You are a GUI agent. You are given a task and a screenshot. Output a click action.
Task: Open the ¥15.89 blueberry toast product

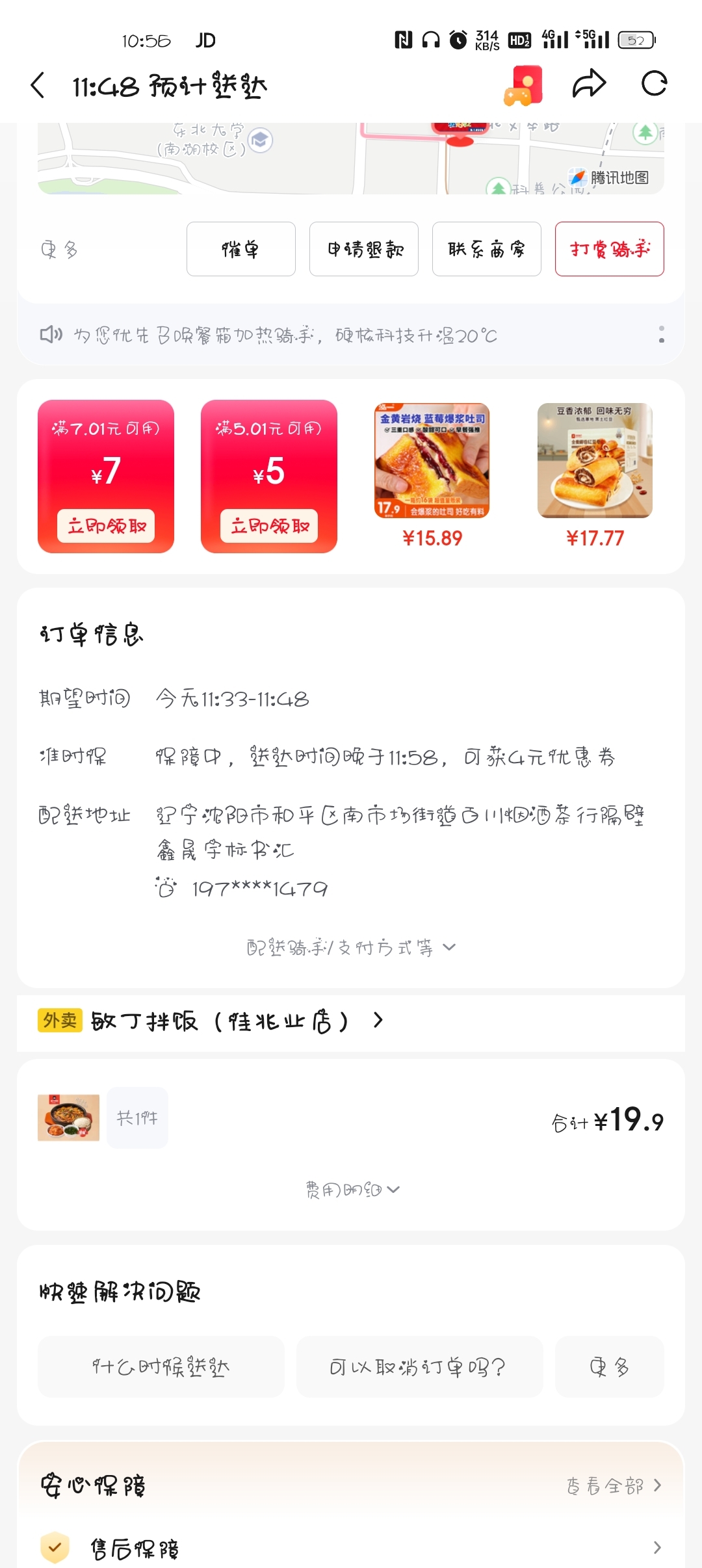[432, 475]
